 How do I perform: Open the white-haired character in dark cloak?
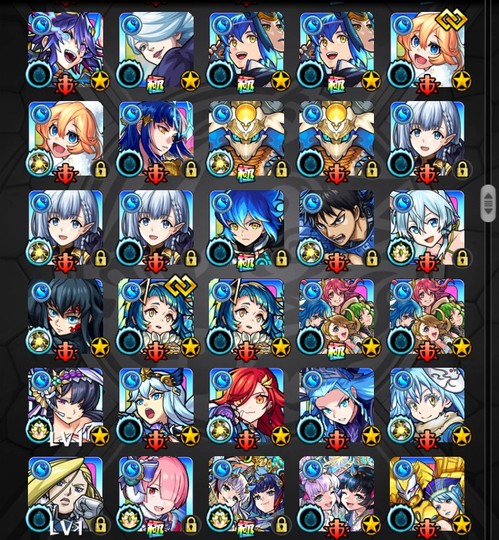(157, 51)
